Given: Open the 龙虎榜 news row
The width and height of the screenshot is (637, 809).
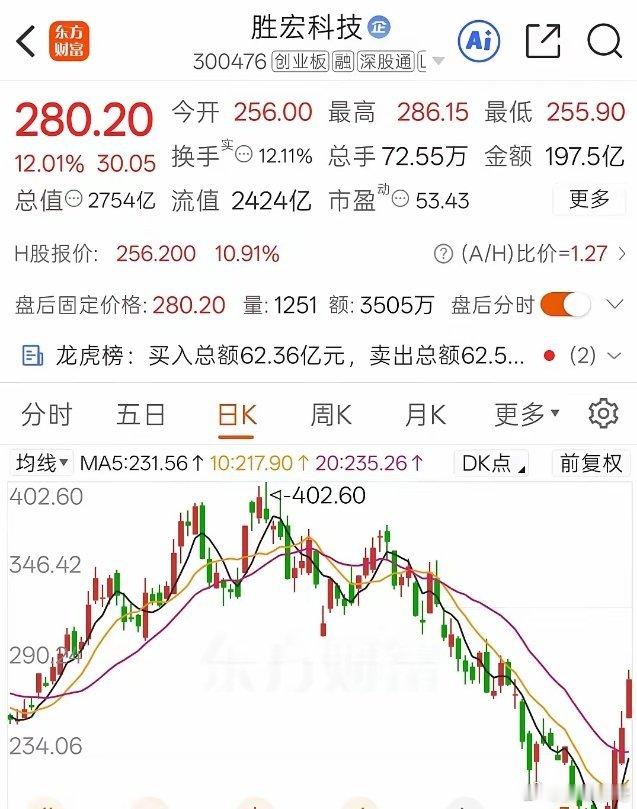Looking at the screenshot, I should 318,356.
